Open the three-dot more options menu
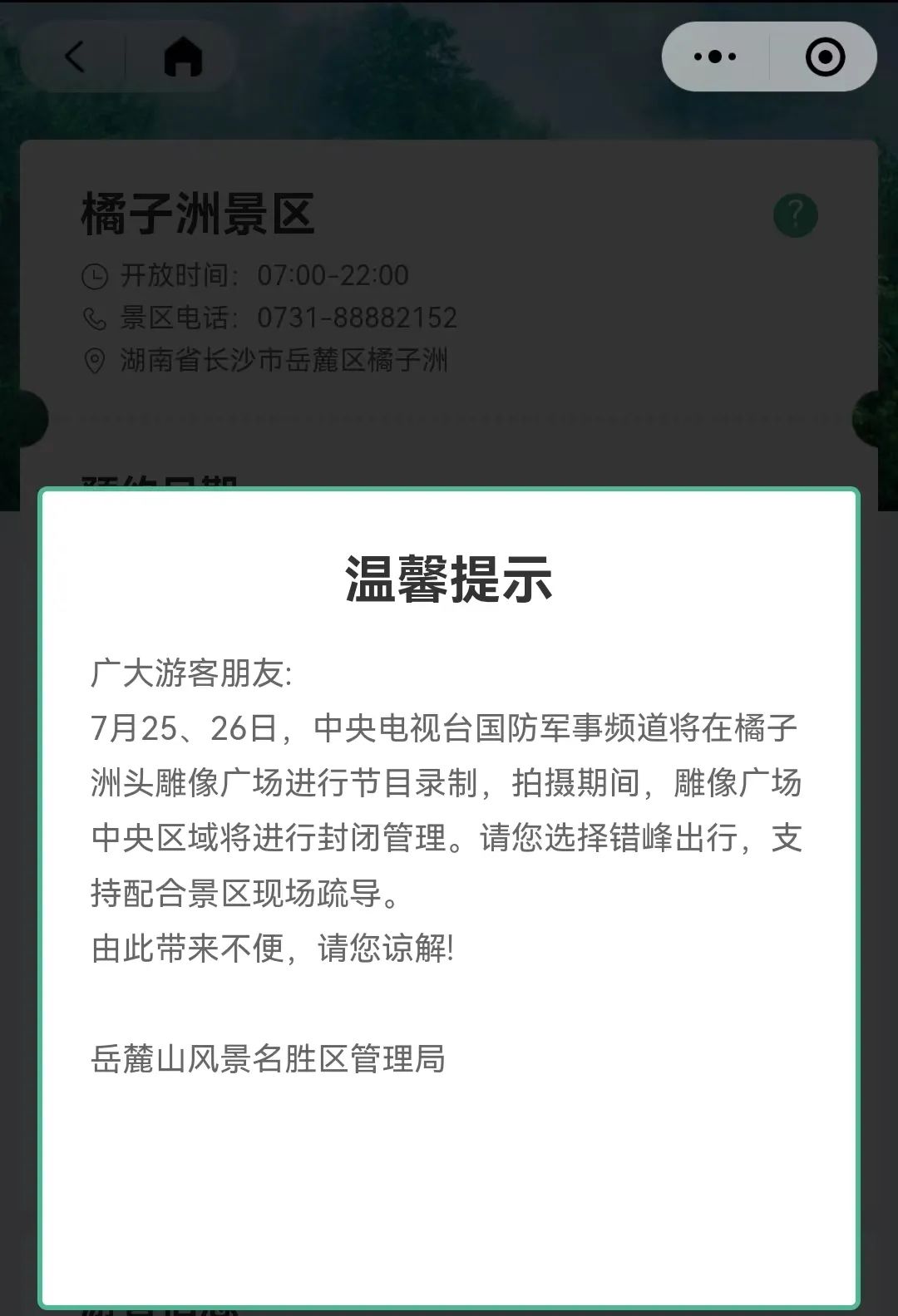 715,57
